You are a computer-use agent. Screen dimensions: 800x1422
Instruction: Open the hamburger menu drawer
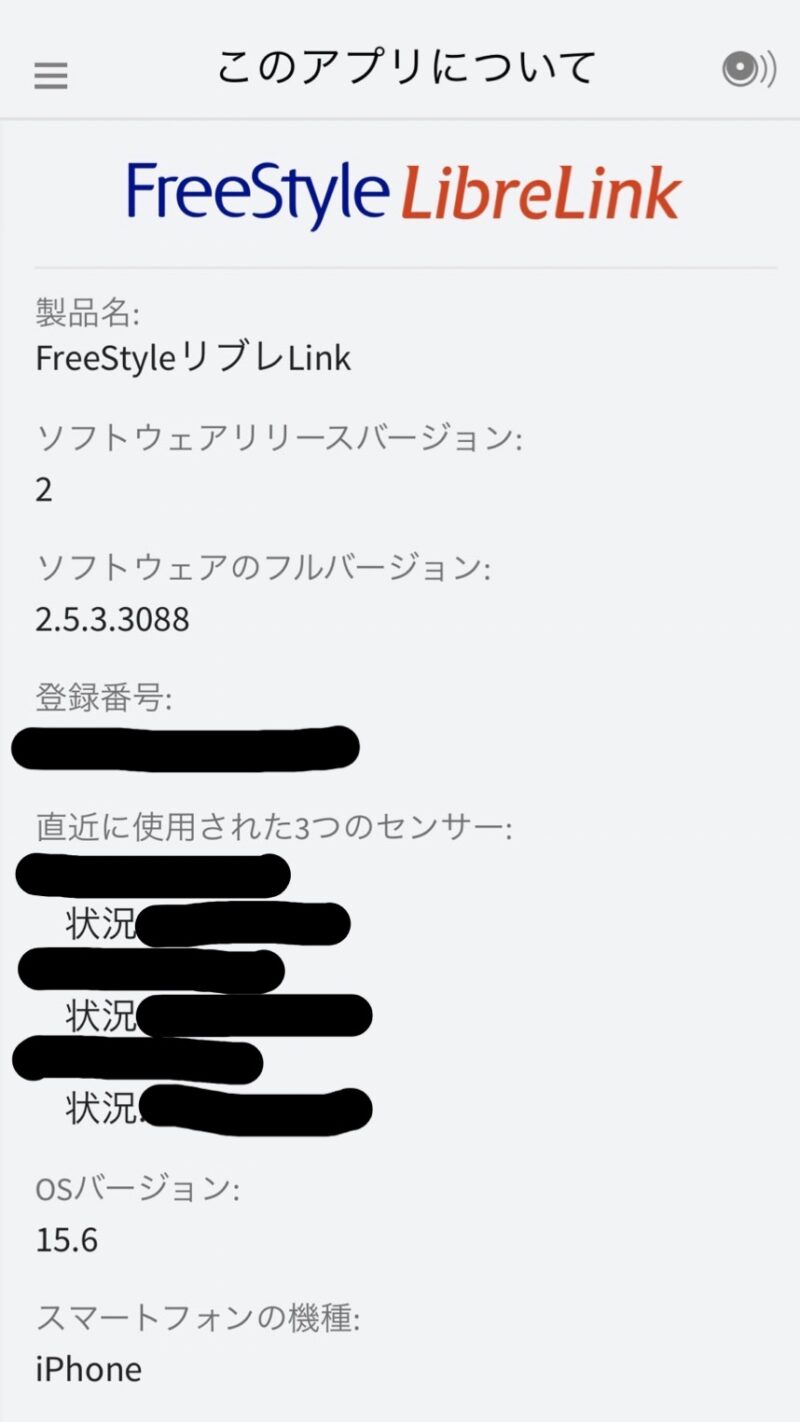[x=51, y=76]
